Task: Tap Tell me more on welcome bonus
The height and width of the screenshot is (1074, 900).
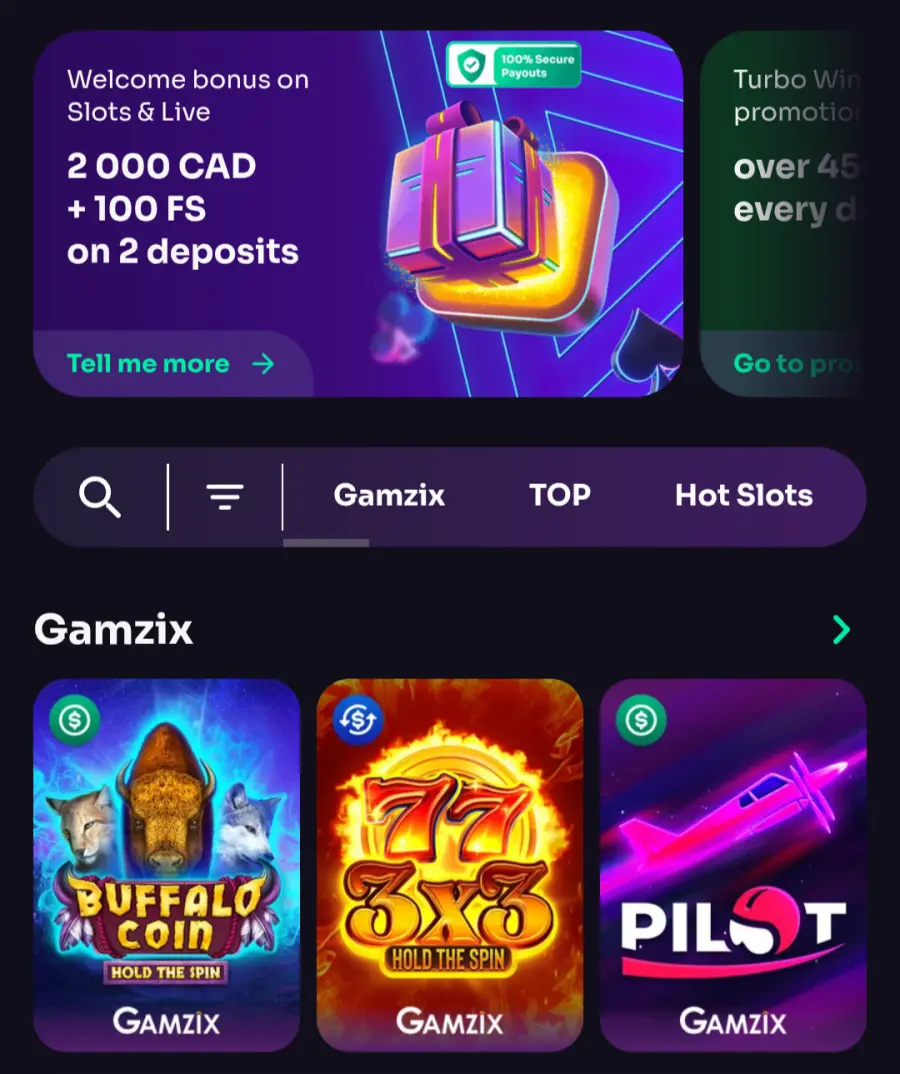Action: [170, 364]
